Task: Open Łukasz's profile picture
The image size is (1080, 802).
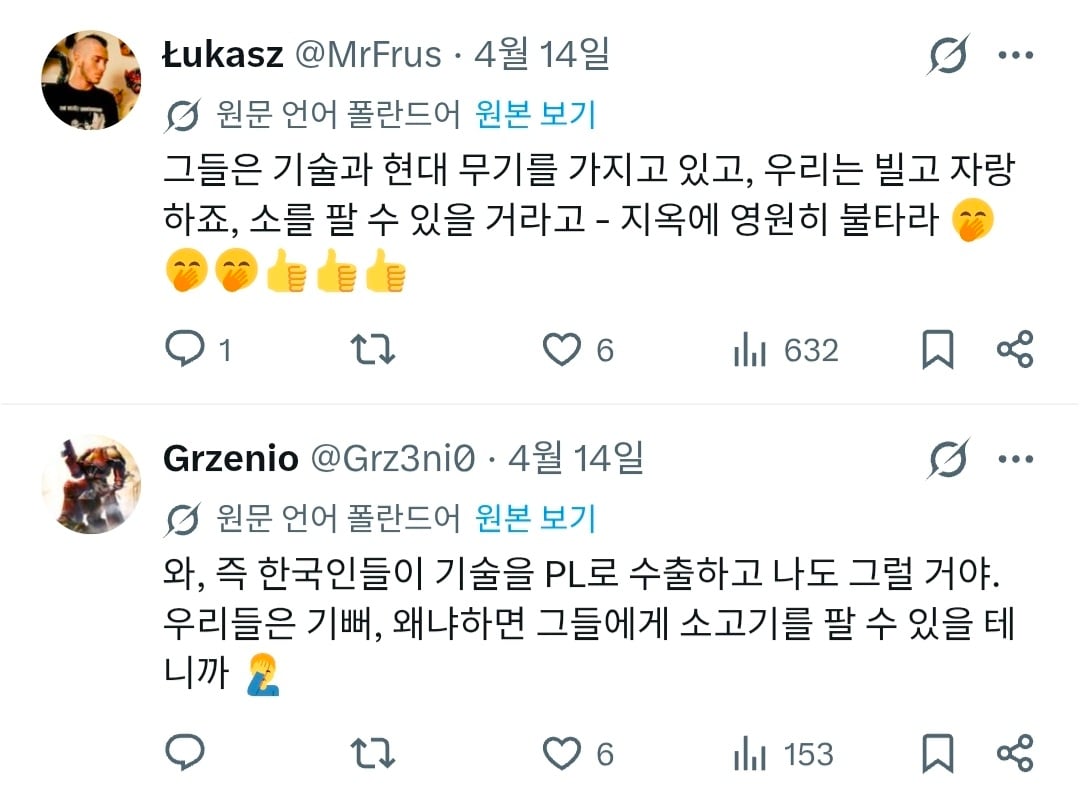Action: 91,80
